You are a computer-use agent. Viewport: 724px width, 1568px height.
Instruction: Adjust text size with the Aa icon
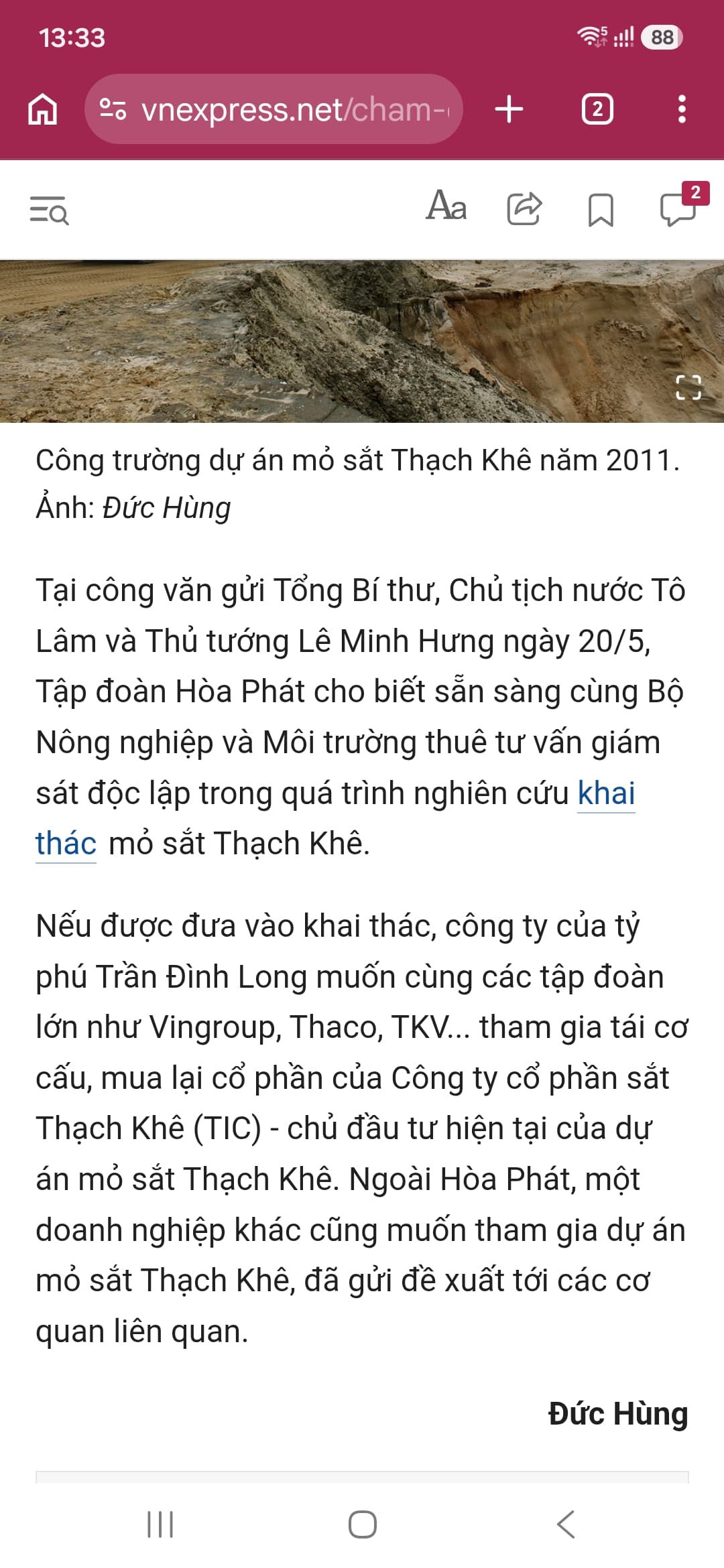click(x=446, y=206)
